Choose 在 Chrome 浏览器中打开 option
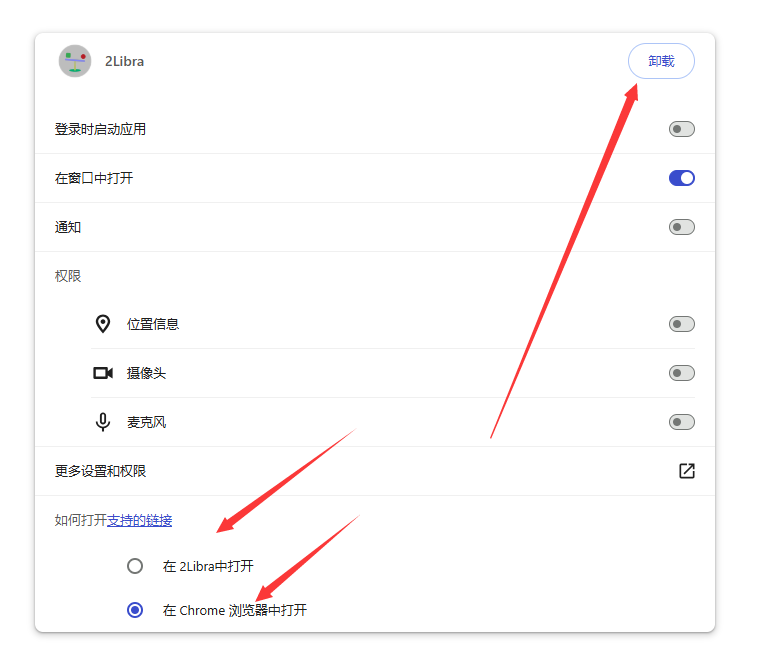 (135, 610)
